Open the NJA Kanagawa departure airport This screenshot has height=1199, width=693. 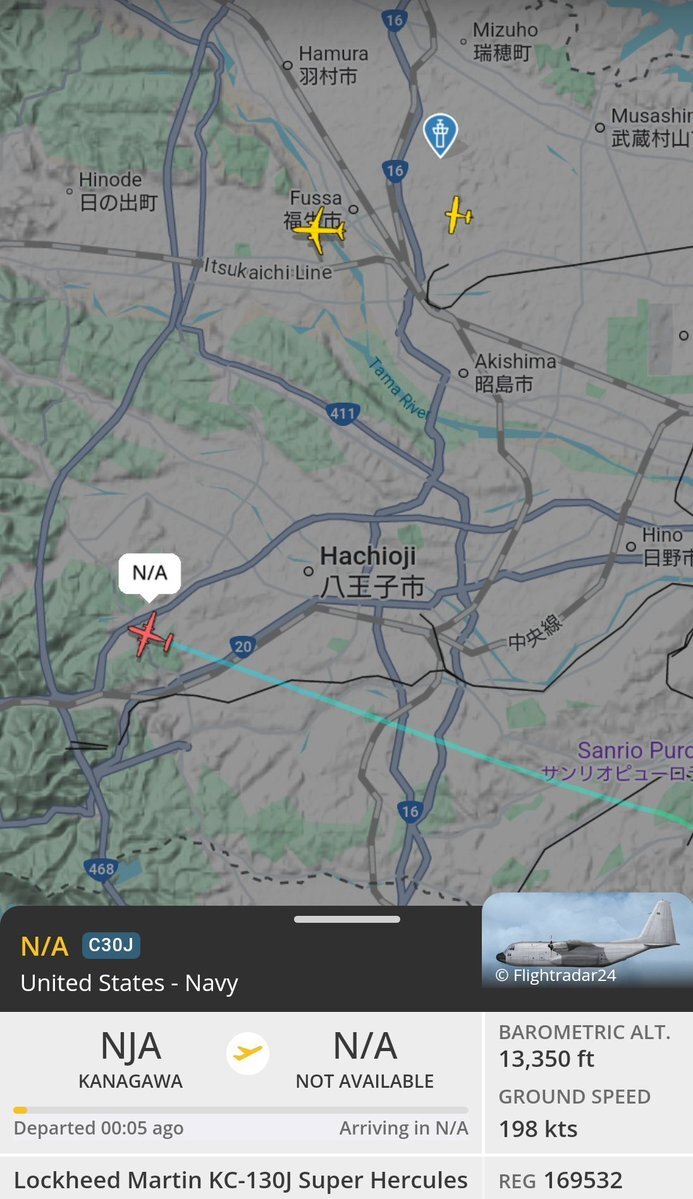(130, 1059)
